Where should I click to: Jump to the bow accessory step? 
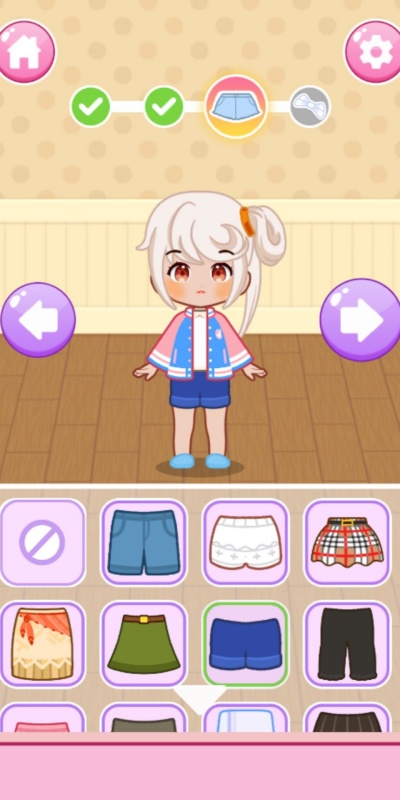(310, 107)
